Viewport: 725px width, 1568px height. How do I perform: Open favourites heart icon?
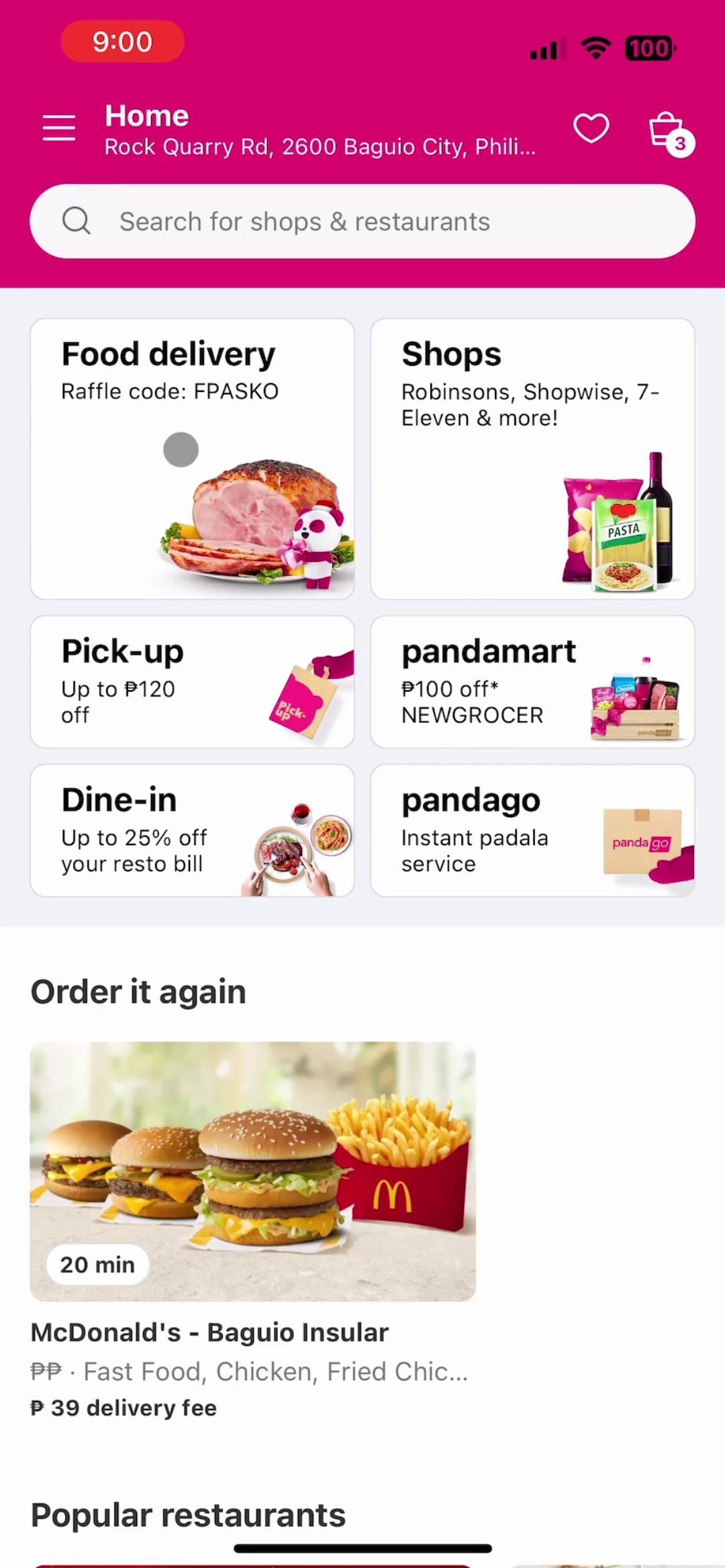click(x=591, y=128)
